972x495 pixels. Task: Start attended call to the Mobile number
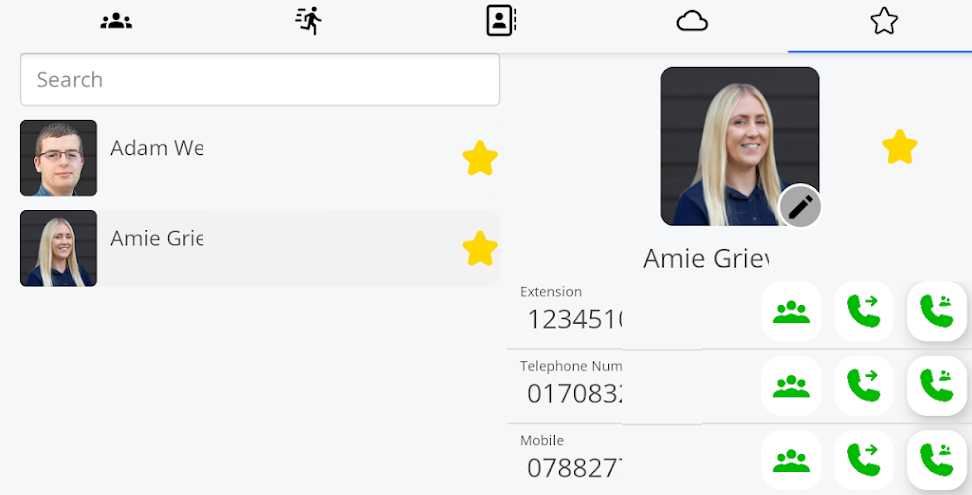click(x=936, y=459)
